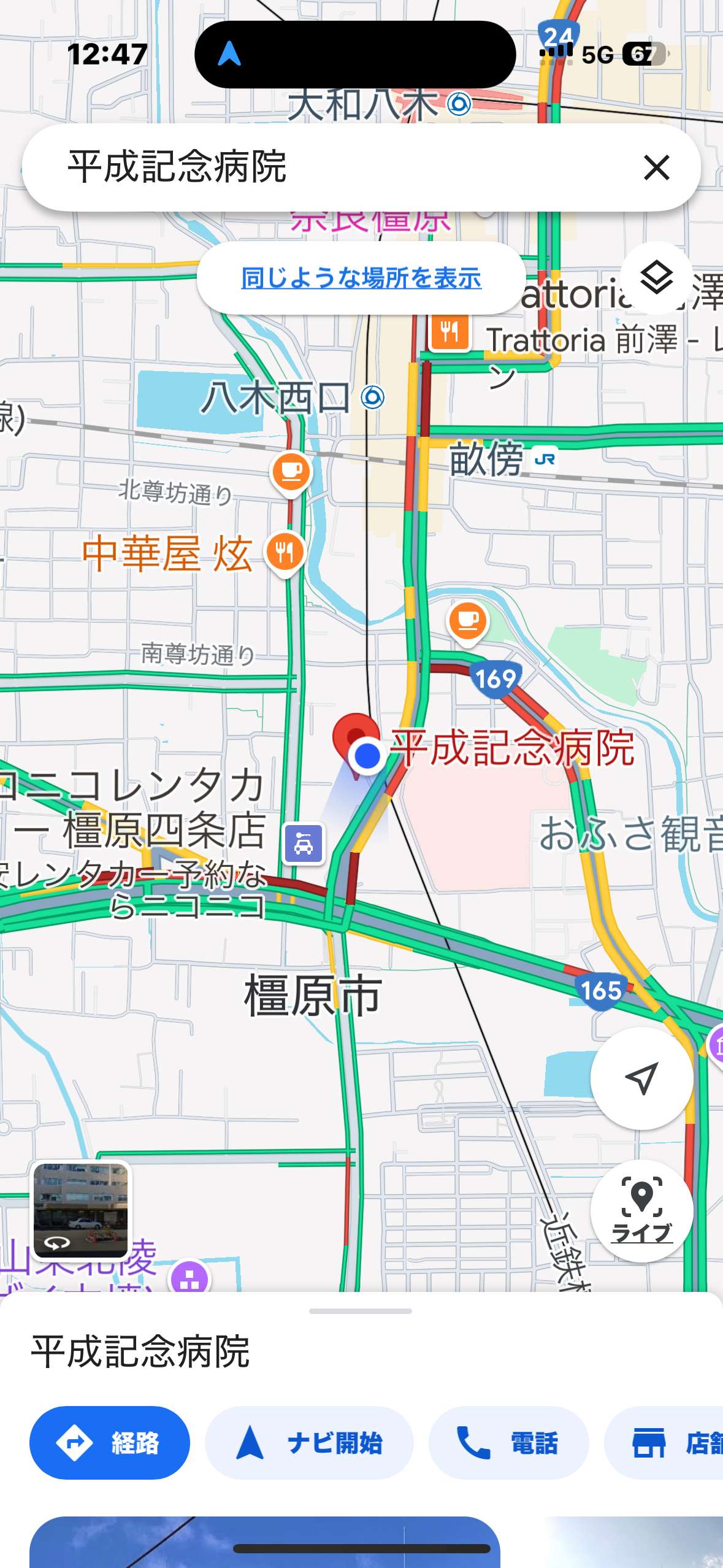Clear the 平成記念病院 search
The width and height of the screenshot is (723, 1568).
pos(656,167)
